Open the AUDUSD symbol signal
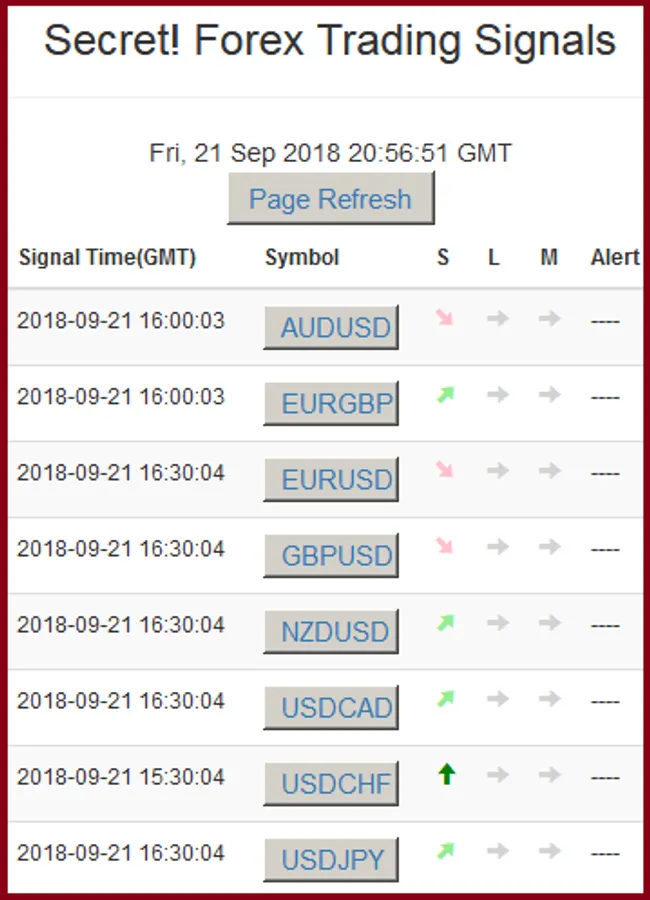The height and width of the screenshot is (900, 650). [x=331, y=327]
